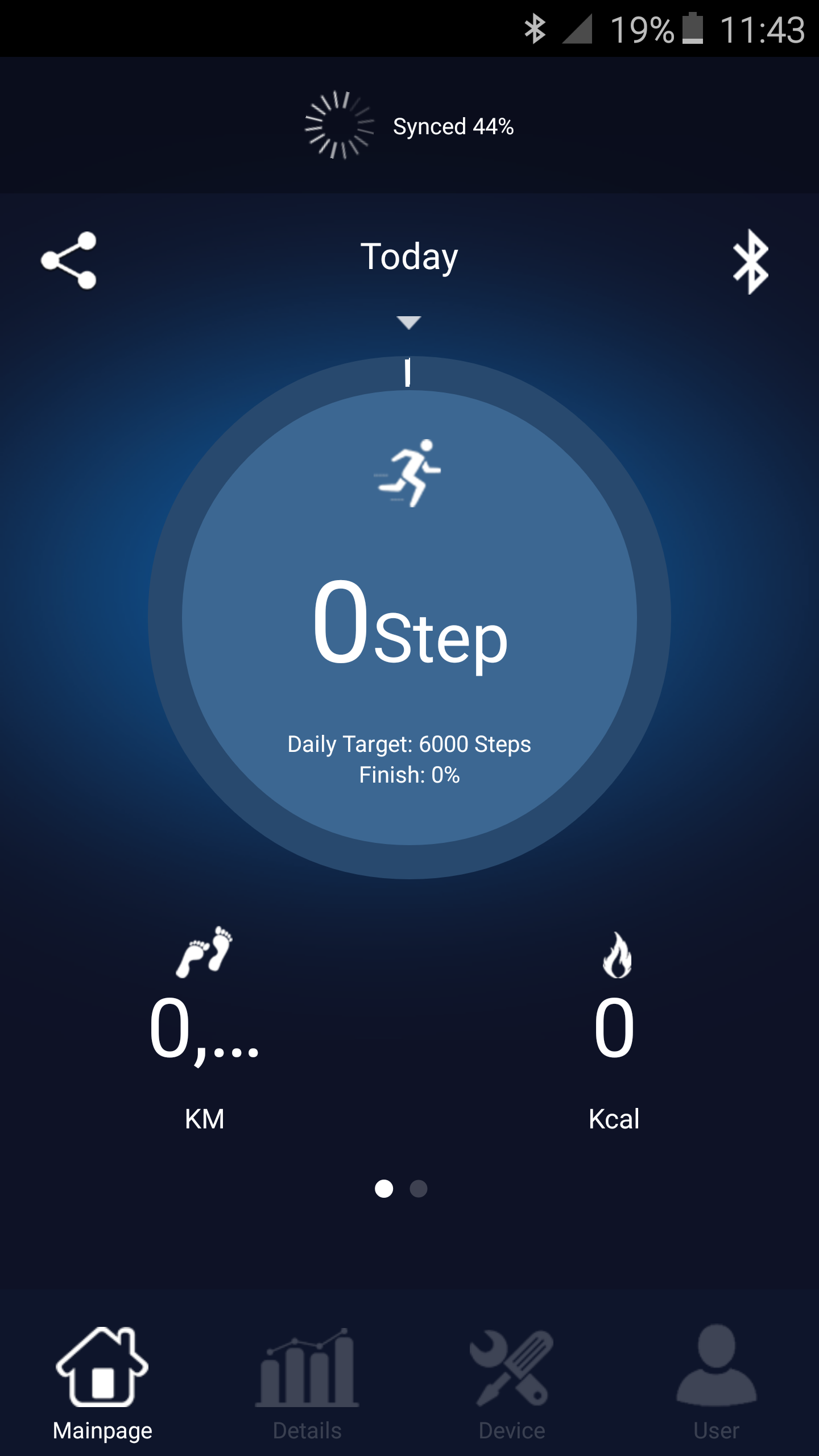The width and height of the screenshot is (819, 1456).
Task: Switch to the Details tab
Action: point(307,1382)
